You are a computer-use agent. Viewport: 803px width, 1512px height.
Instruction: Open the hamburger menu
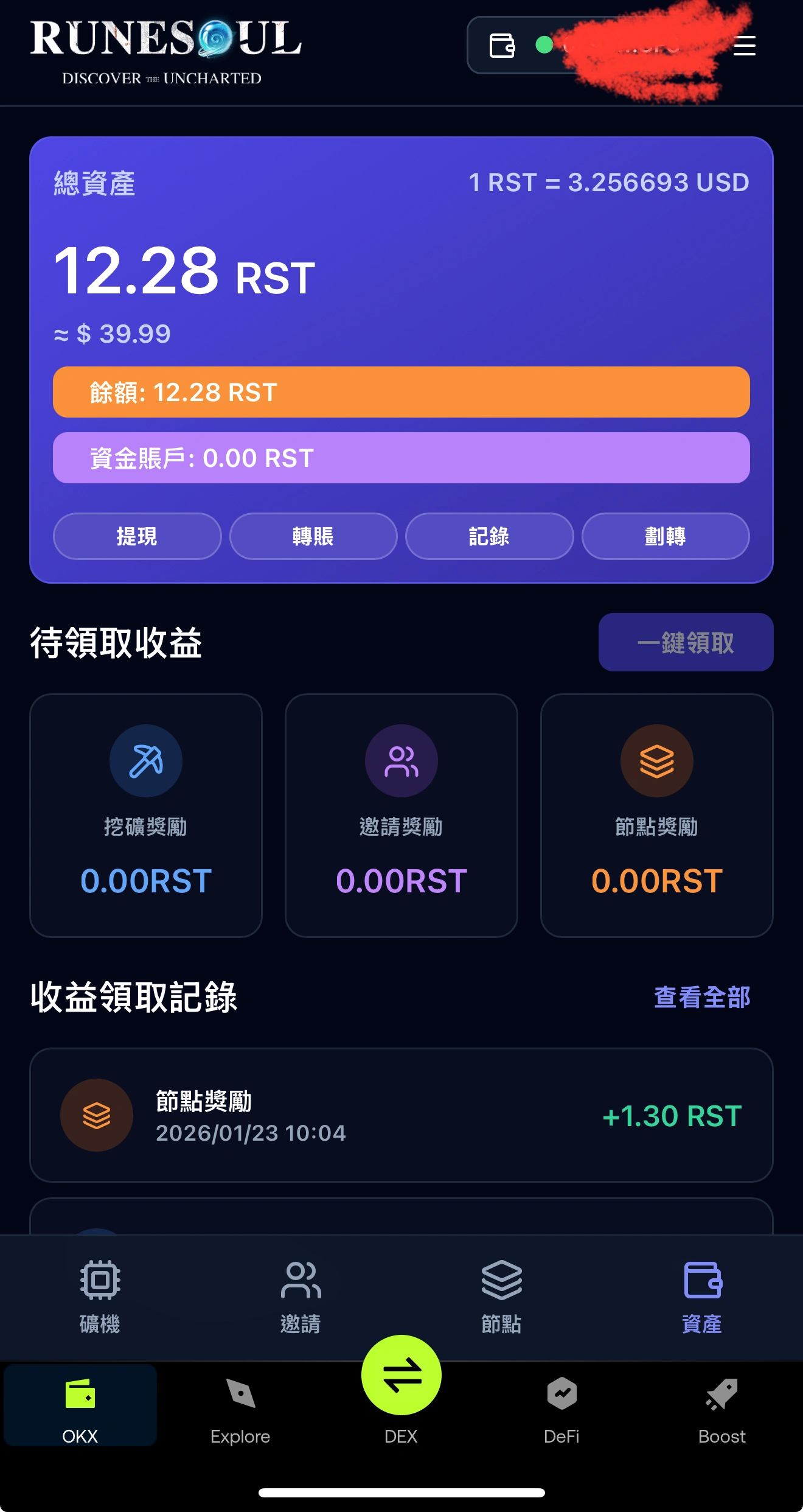coord(744,46)
